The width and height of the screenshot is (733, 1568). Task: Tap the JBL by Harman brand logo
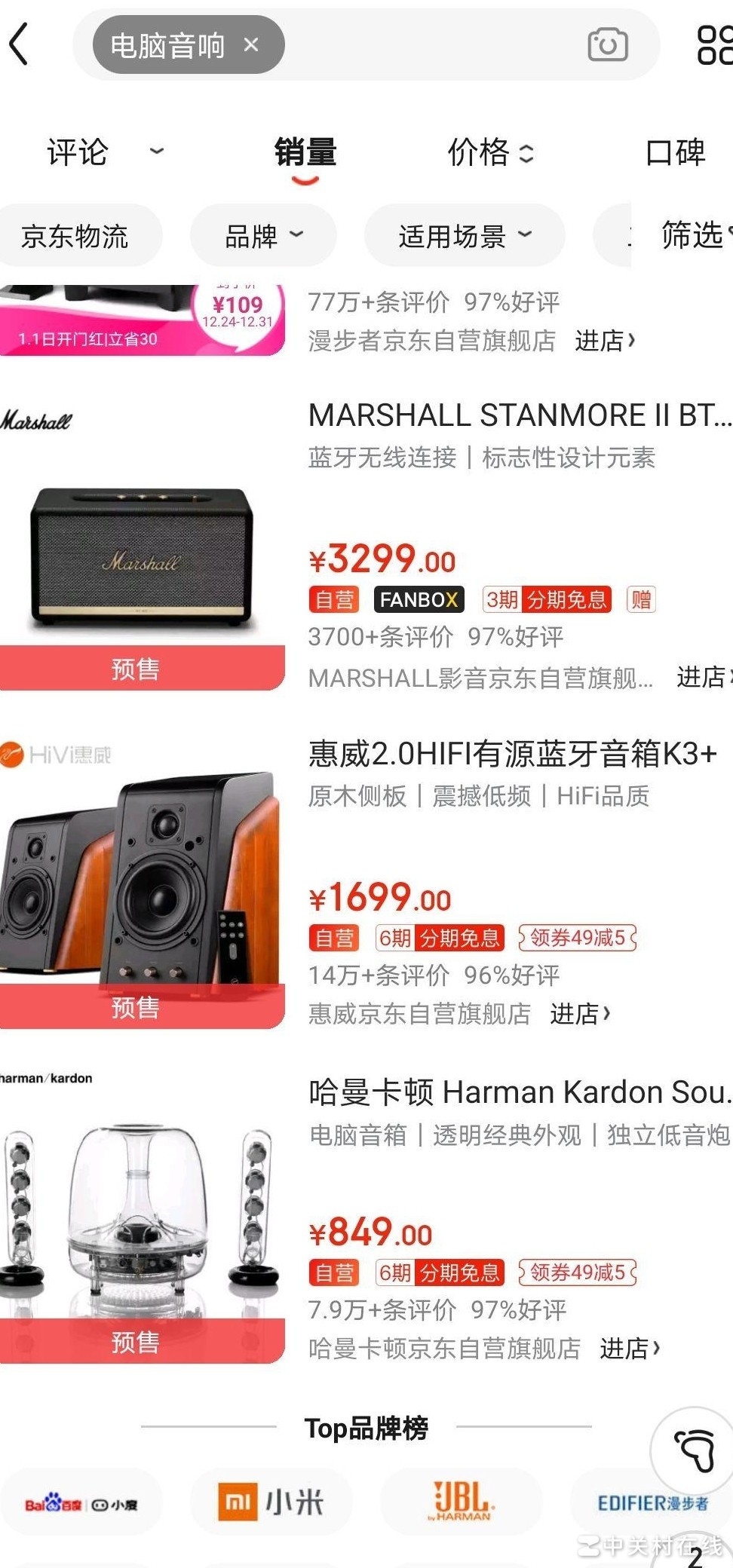point(461,1503)
